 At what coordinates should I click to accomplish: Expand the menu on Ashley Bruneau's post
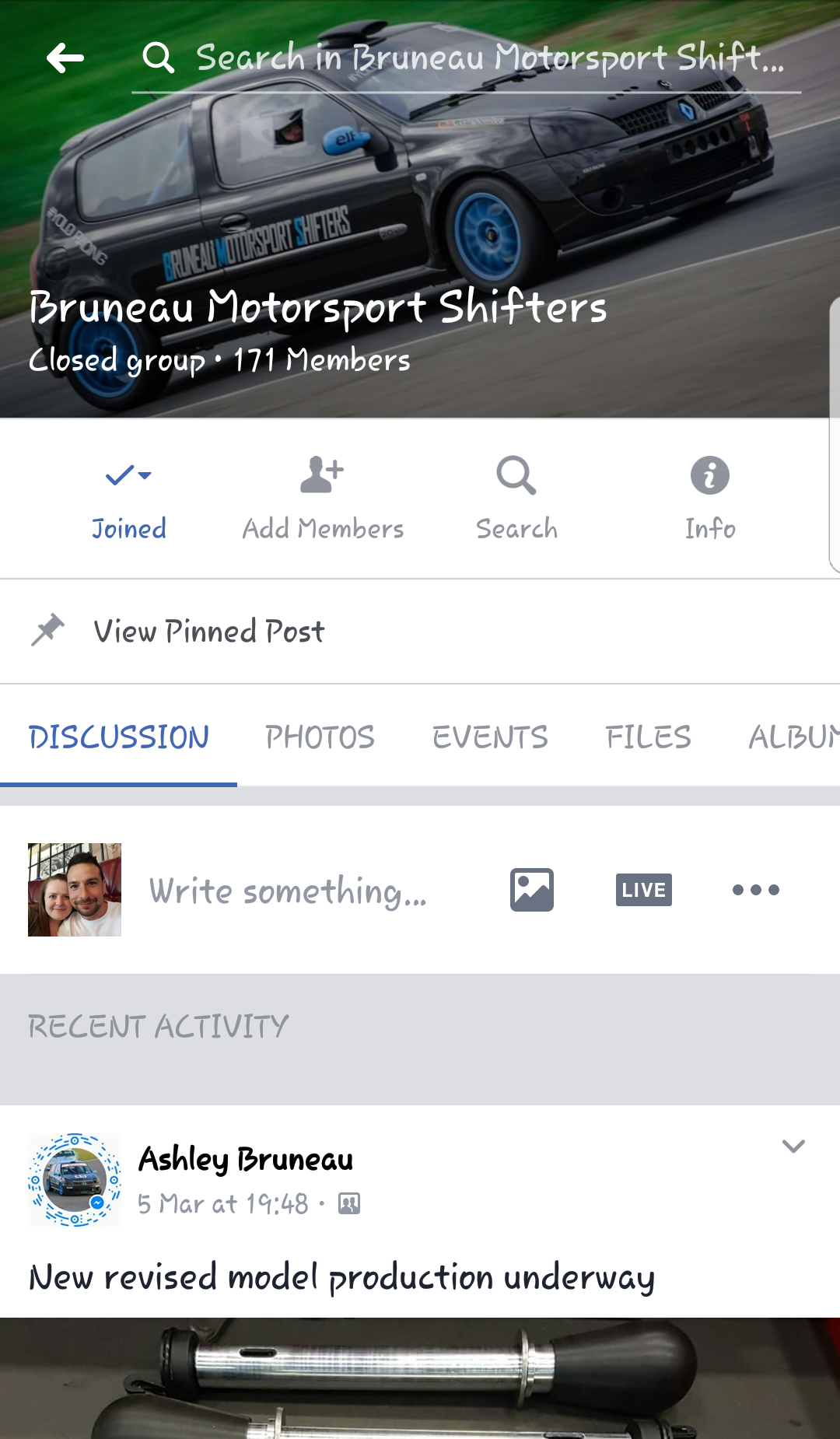[x=793, y=1146]
